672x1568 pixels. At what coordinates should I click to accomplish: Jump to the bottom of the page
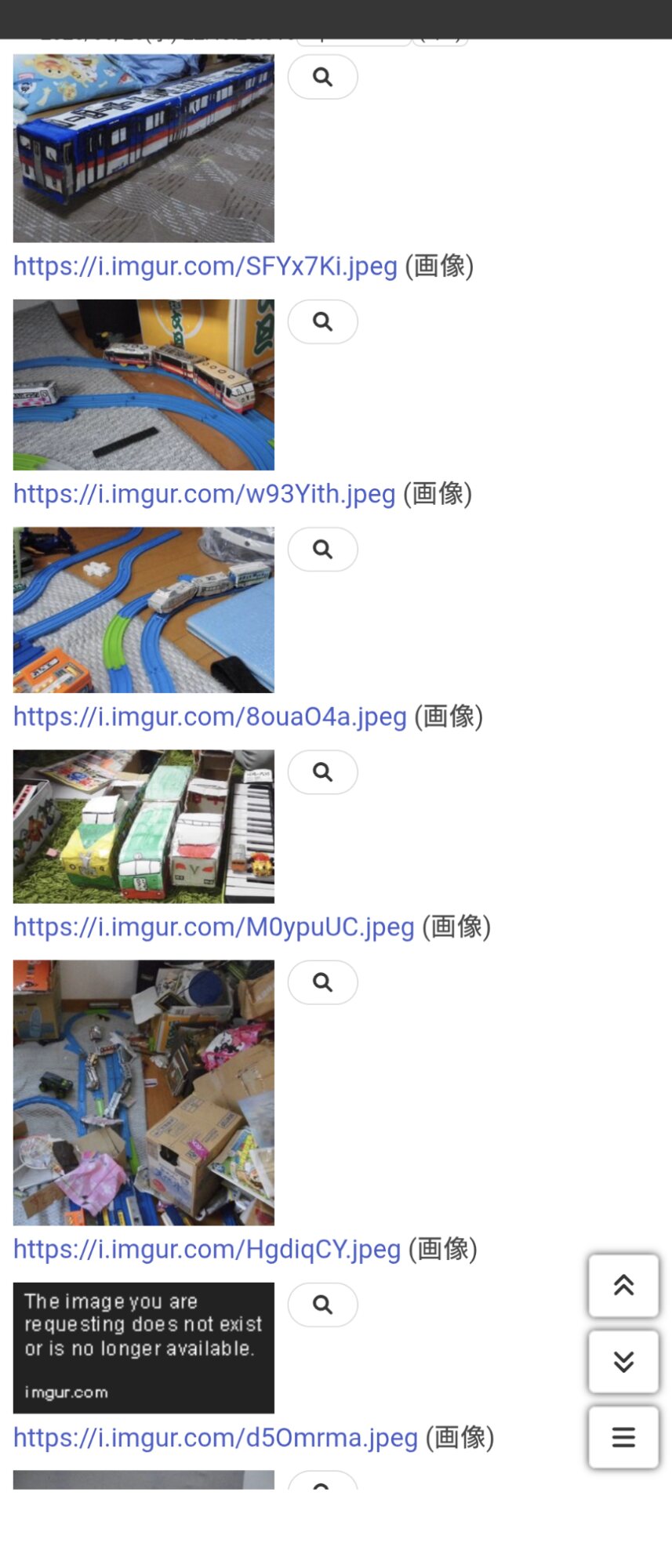(623, 1362)
